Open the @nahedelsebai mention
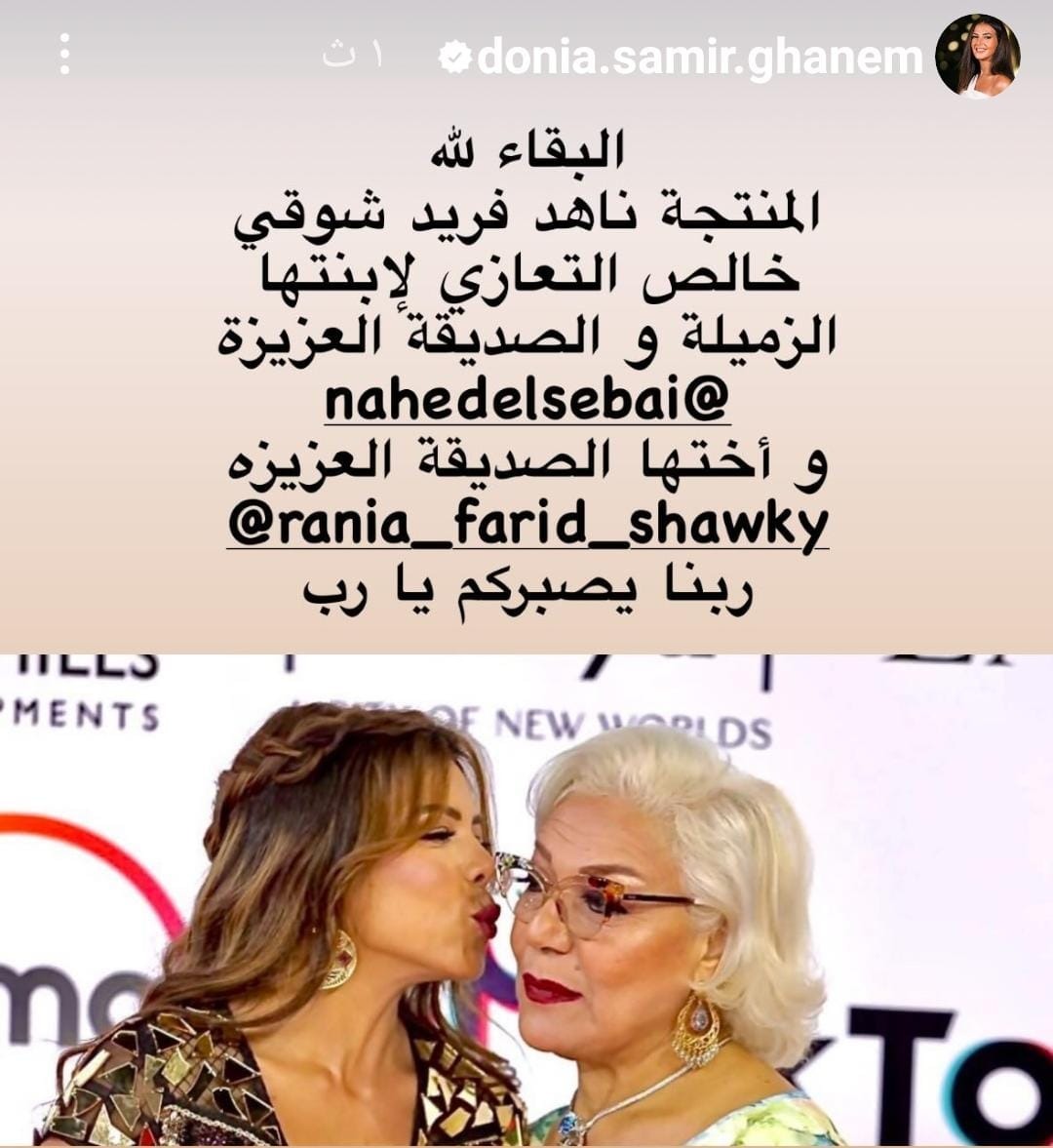1053x1148 pixels. click(527, 402)
